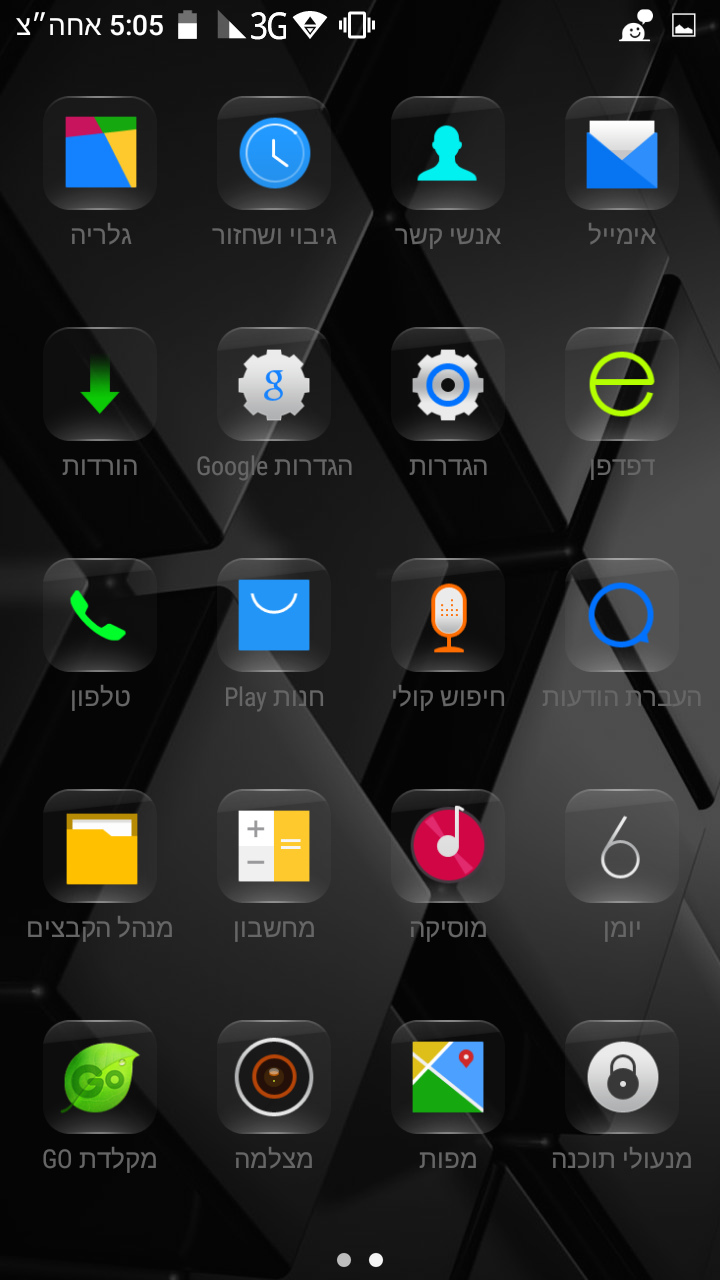Open Contacts (אנשי קשר)
This screenshot has width=720, height=1280.
pos(448,153)
